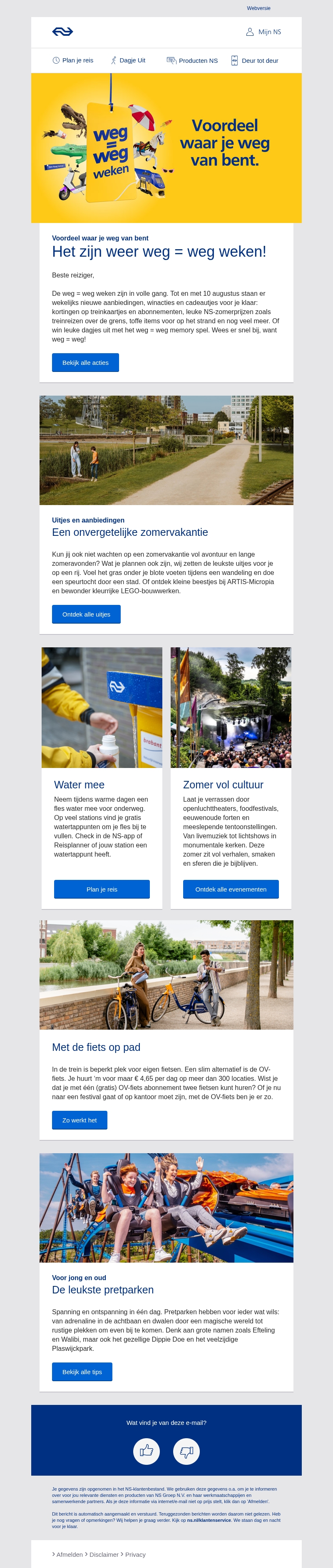Open the Dagje Uit menu item
Image resolution: width=333 pixels, height=1568 pixels.
[x=128, y=61]
